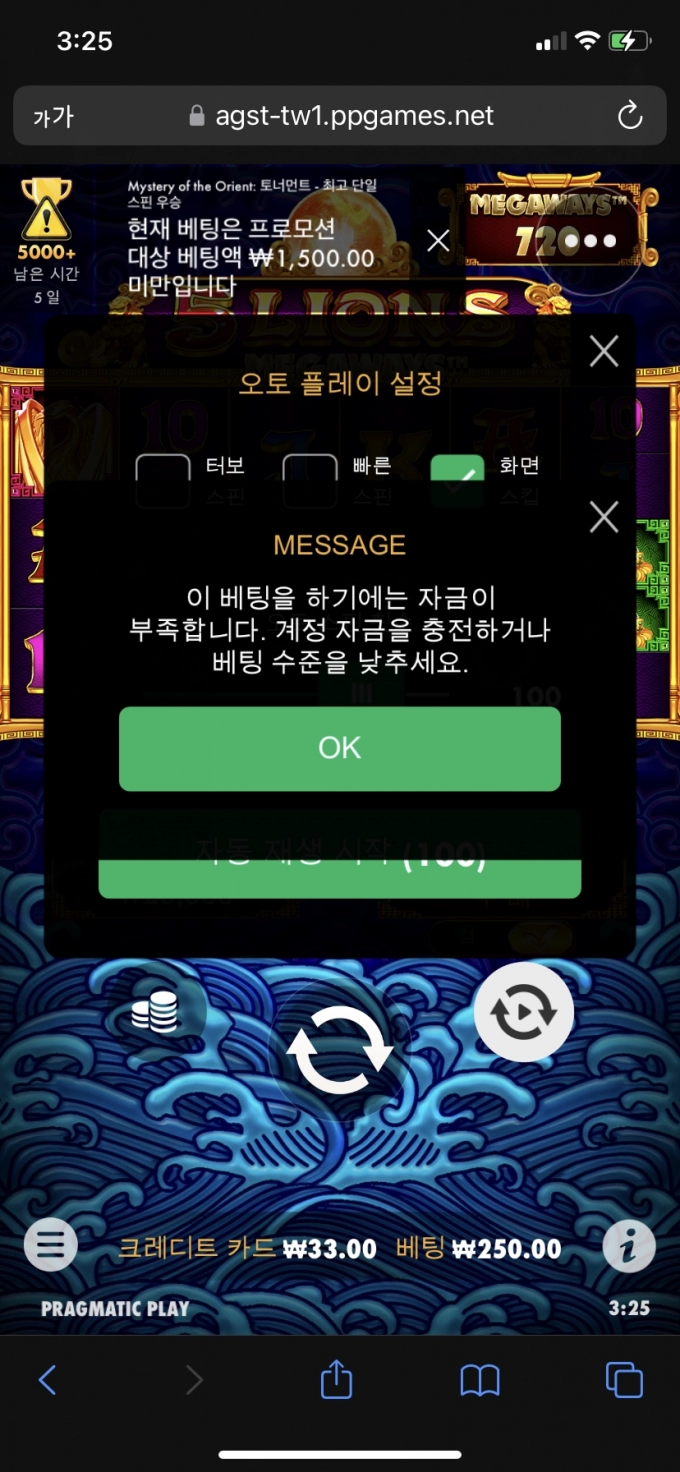Open the bet coins settings

[x=156, y=1014]
